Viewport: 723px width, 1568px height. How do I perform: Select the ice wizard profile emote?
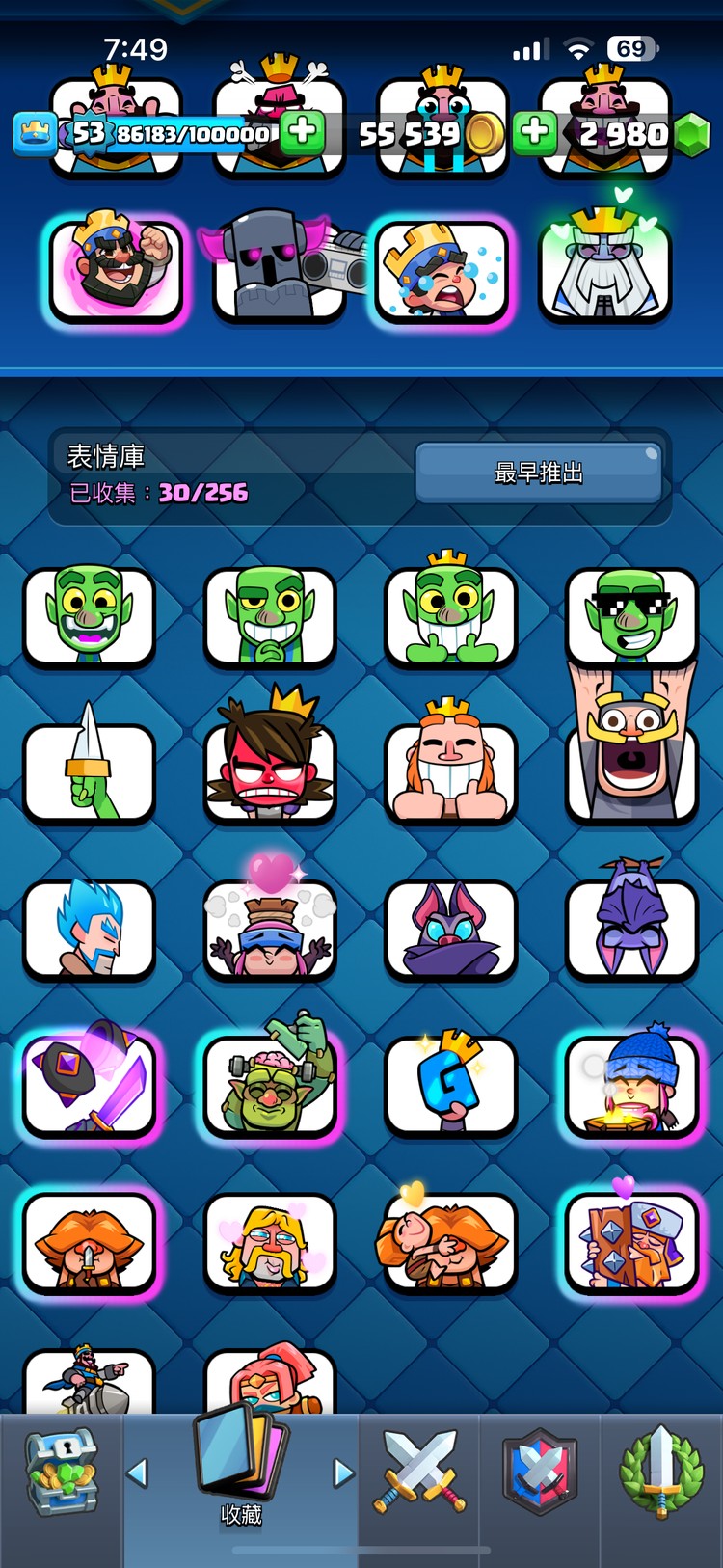[x=89, y=928]
